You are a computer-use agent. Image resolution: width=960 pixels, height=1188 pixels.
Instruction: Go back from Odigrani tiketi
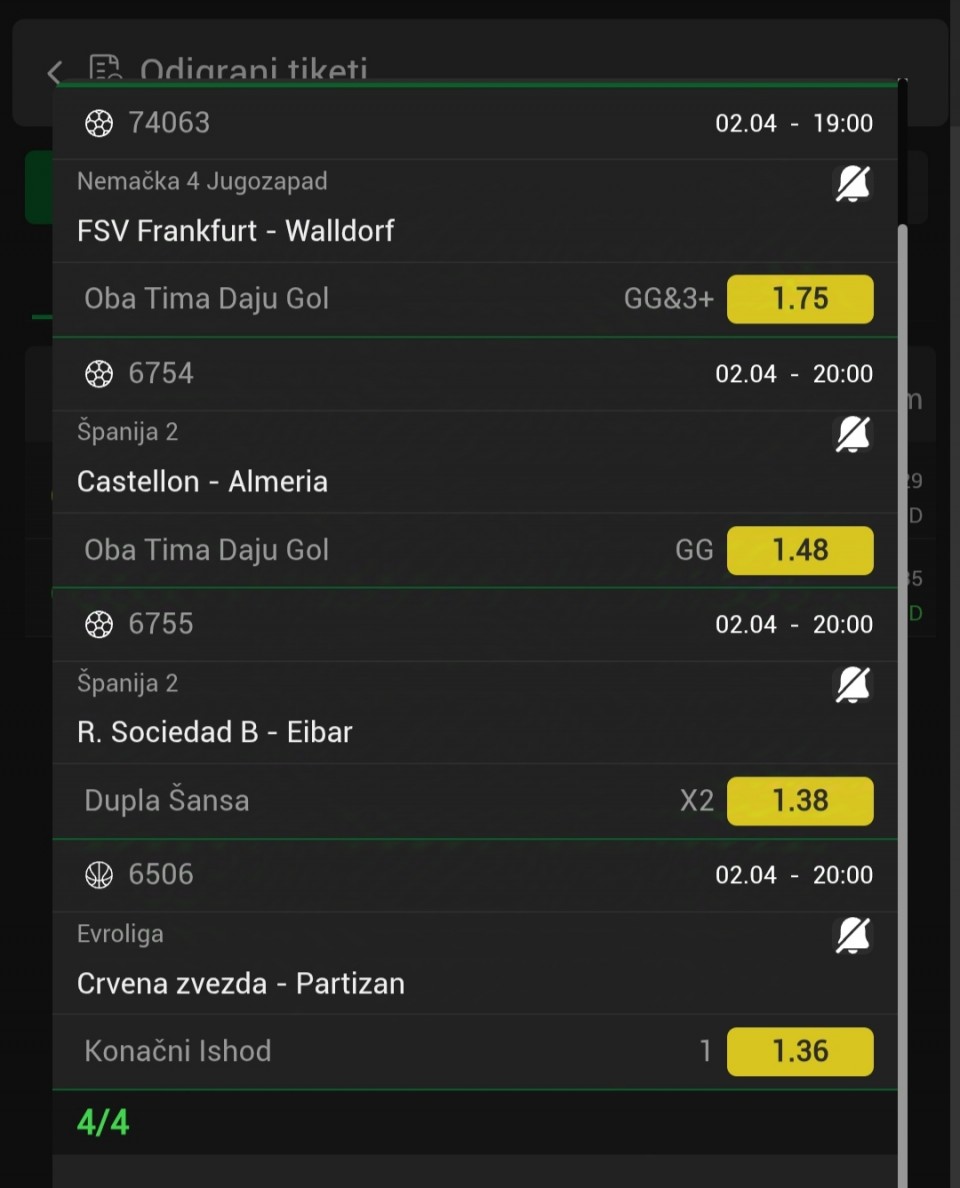coord(55,71)
